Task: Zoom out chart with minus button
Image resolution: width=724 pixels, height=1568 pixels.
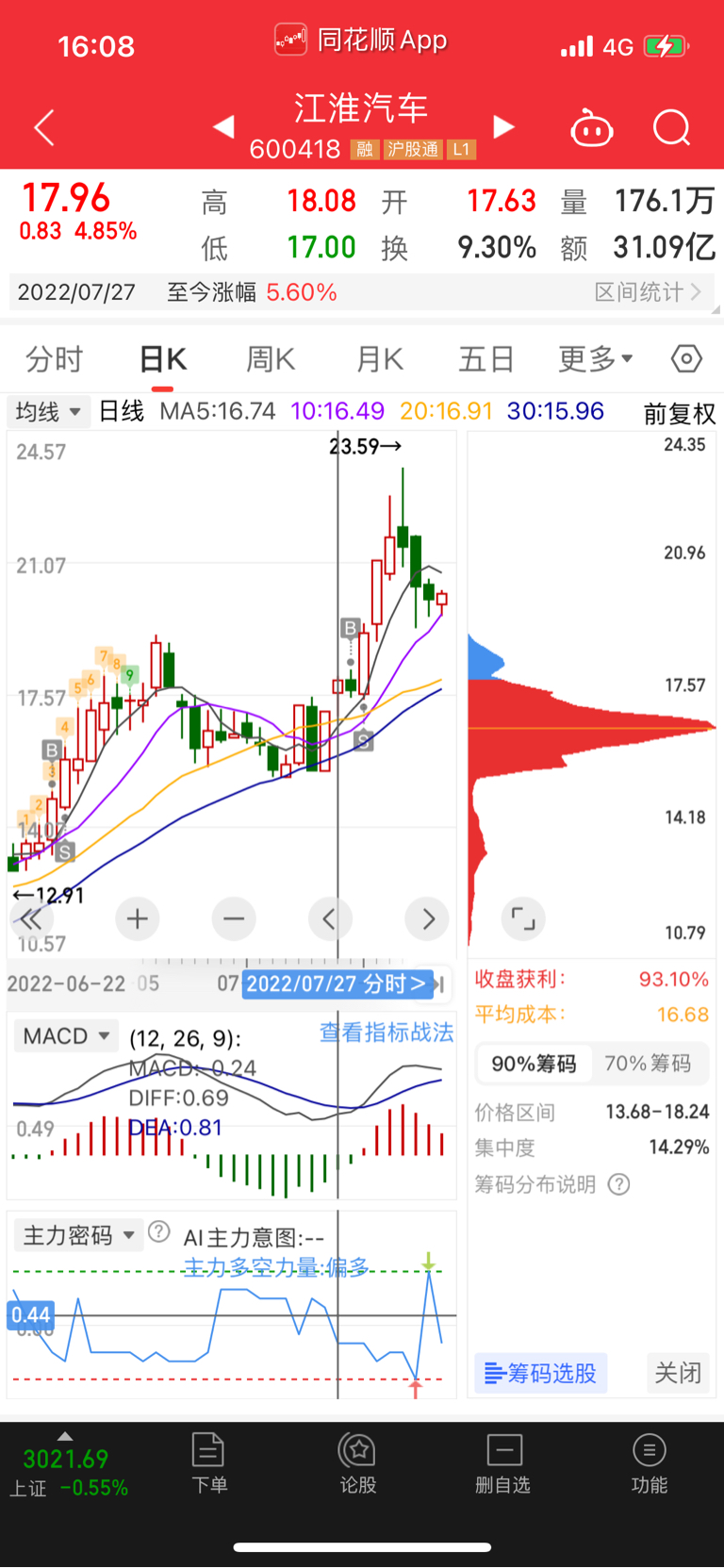Action: tap(234, 918)
